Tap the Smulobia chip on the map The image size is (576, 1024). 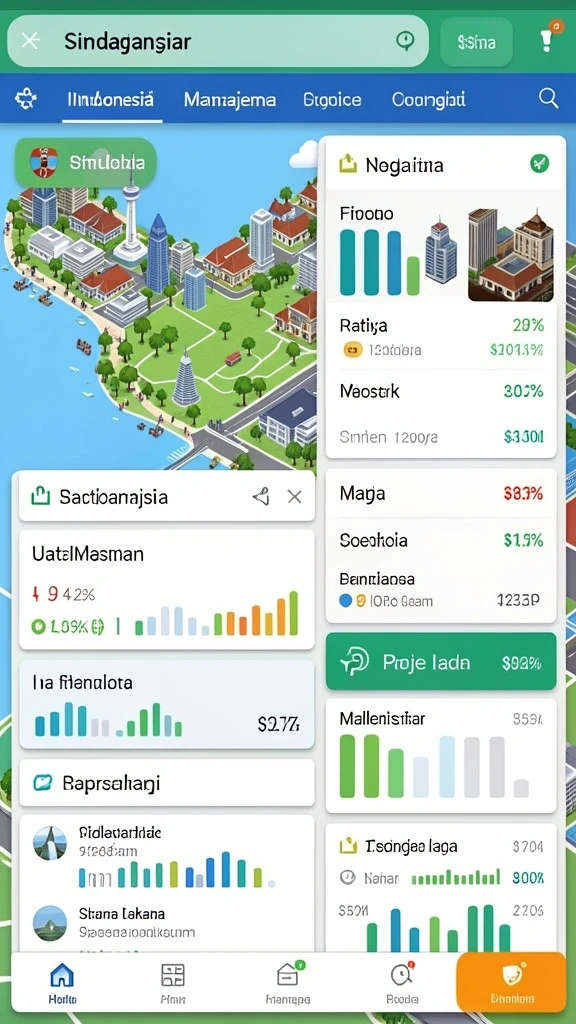[86, 162]
